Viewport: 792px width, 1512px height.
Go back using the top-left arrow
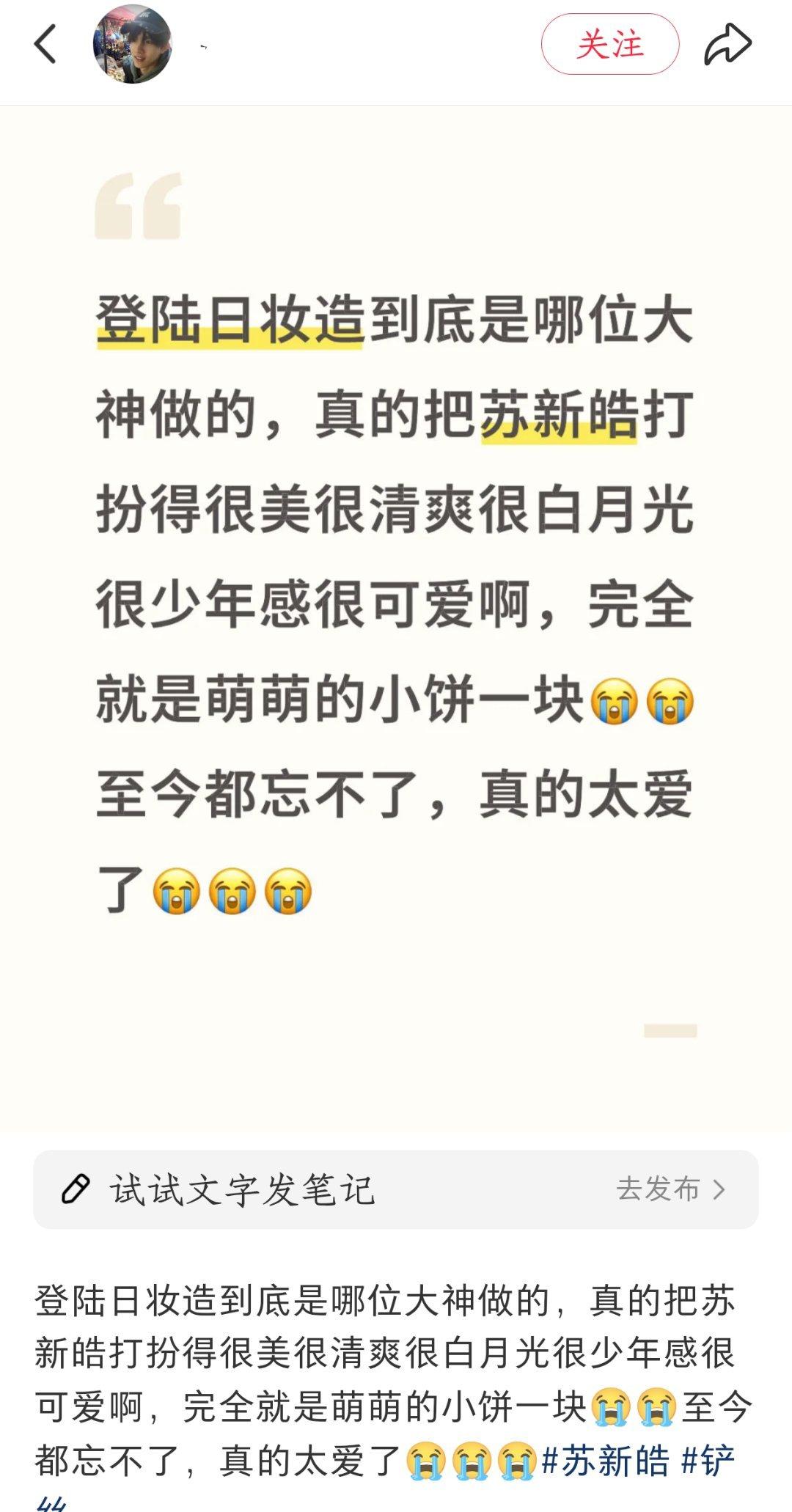click(x=45, y=45)
